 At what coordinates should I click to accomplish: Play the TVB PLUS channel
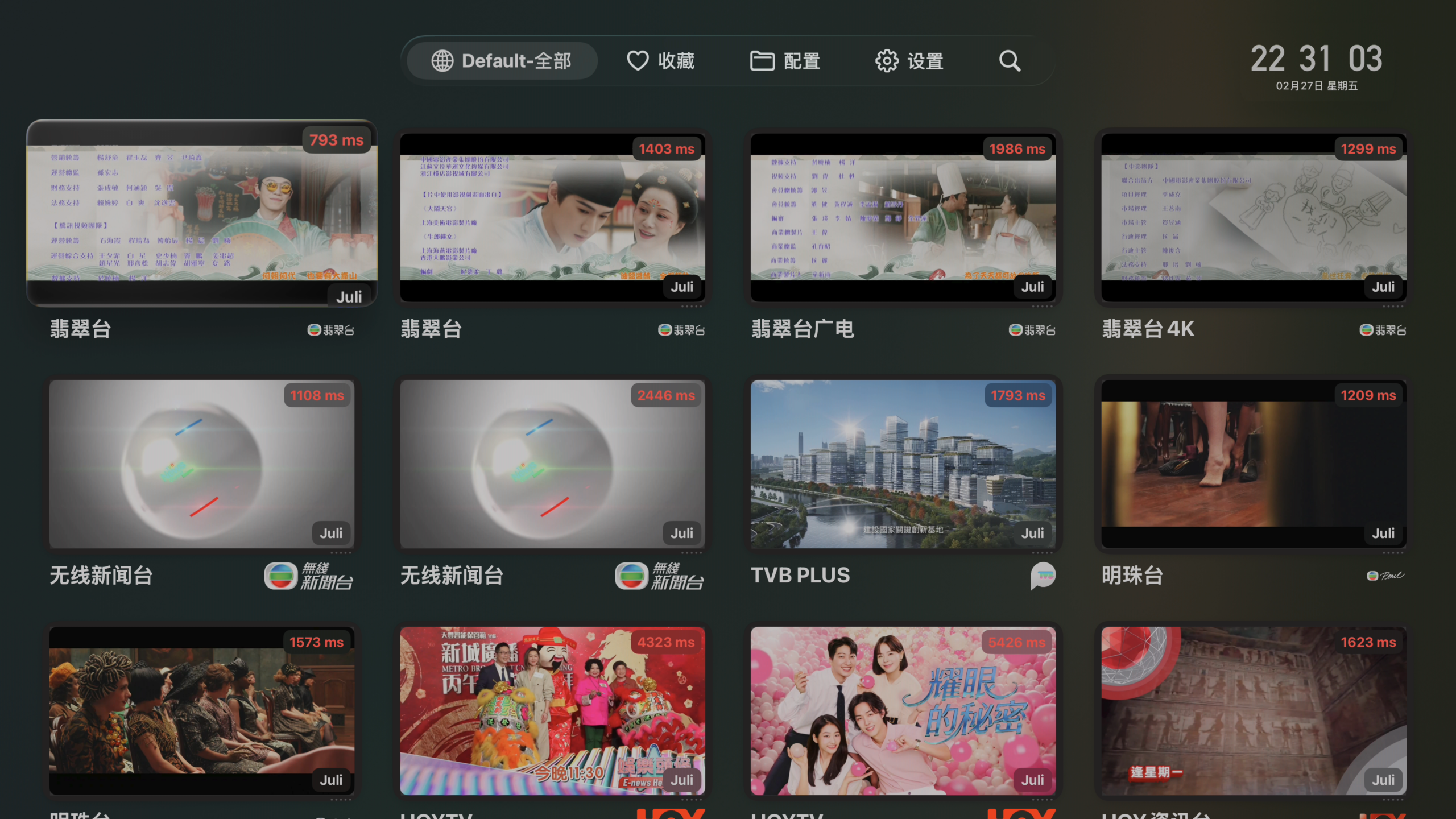[x=903, y=464]
